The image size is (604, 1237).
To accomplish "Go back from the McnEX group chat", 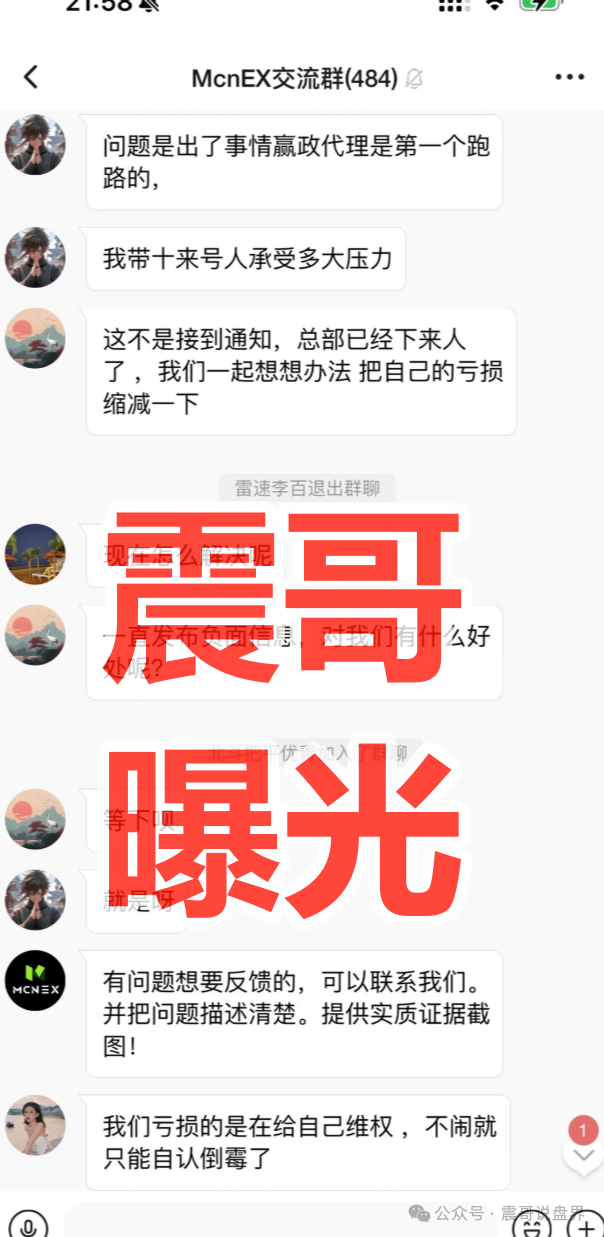I will coord(31,77).
